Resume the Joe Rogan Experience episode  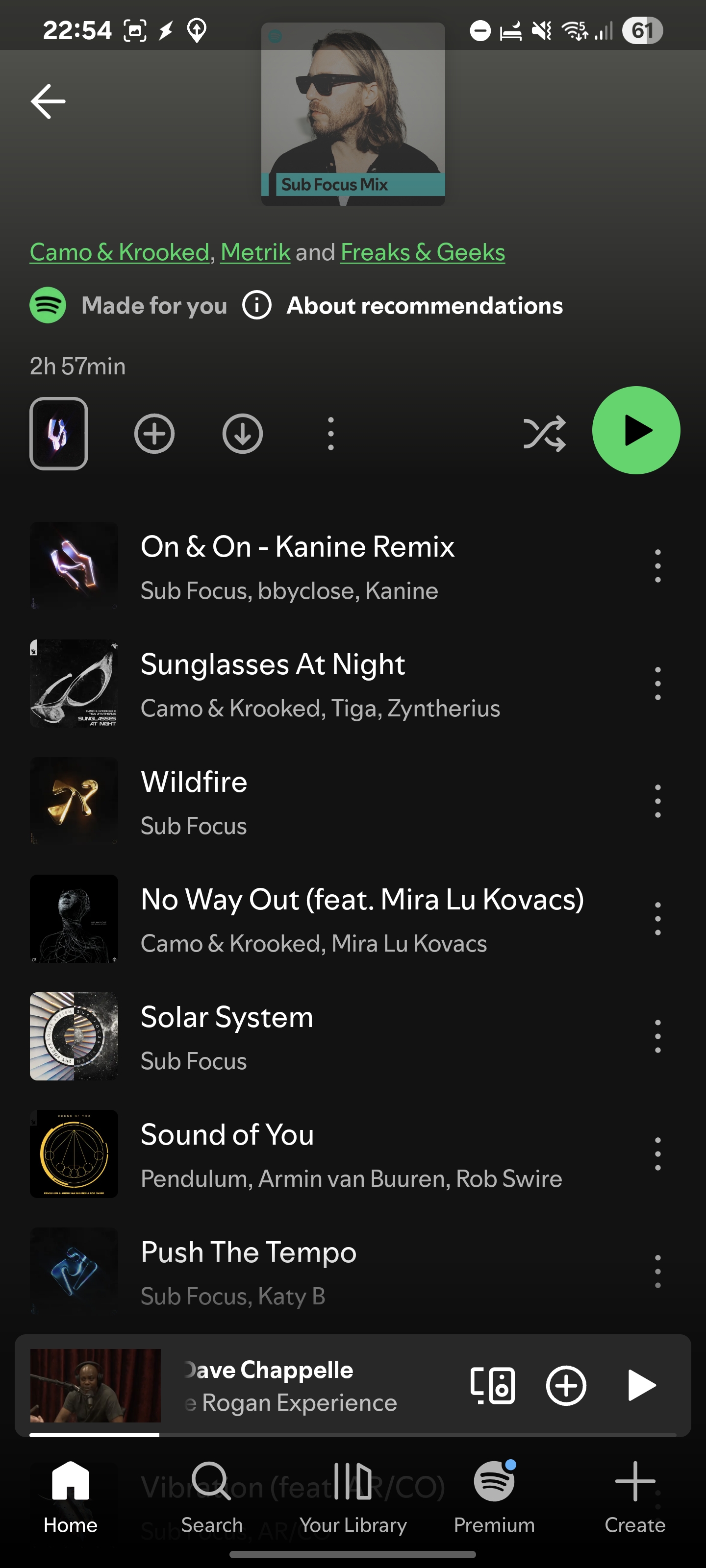641,1385
